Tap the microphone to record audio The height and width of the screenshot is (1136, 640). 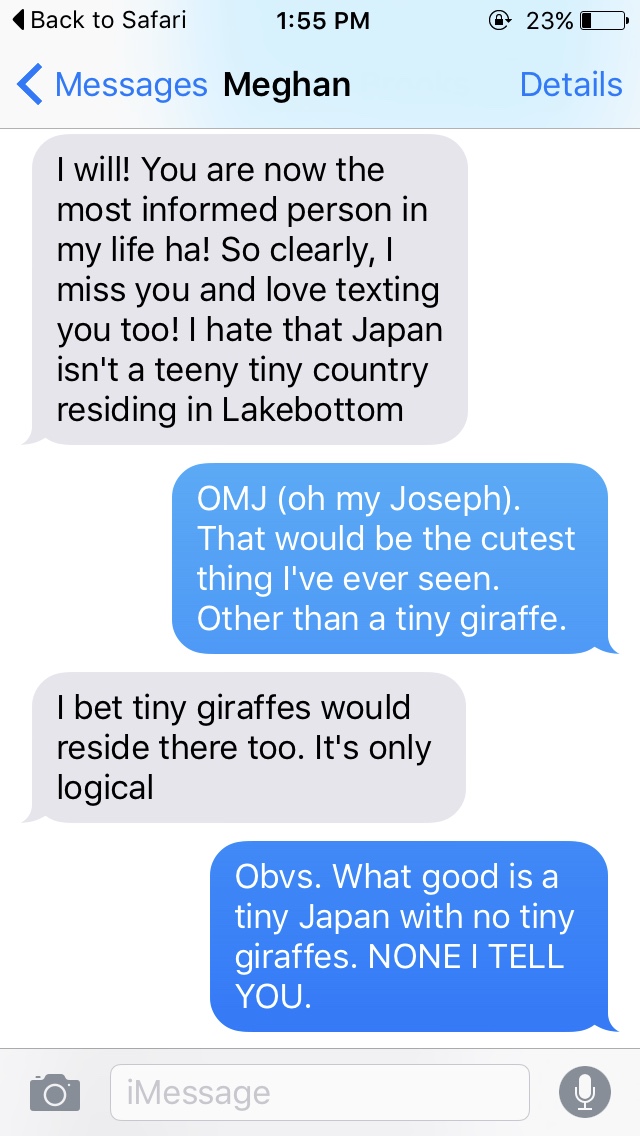pyautogui.click(x=585, y=1092)
